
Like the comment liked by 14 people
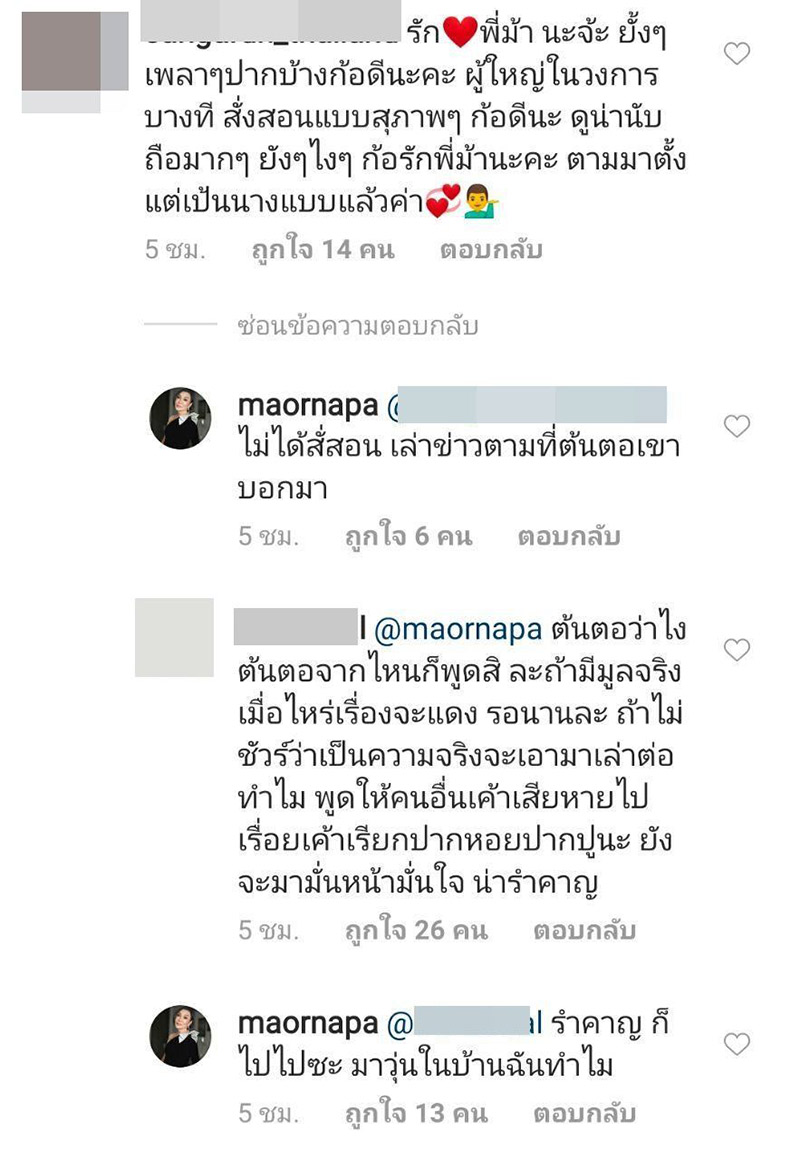[737, 54]
